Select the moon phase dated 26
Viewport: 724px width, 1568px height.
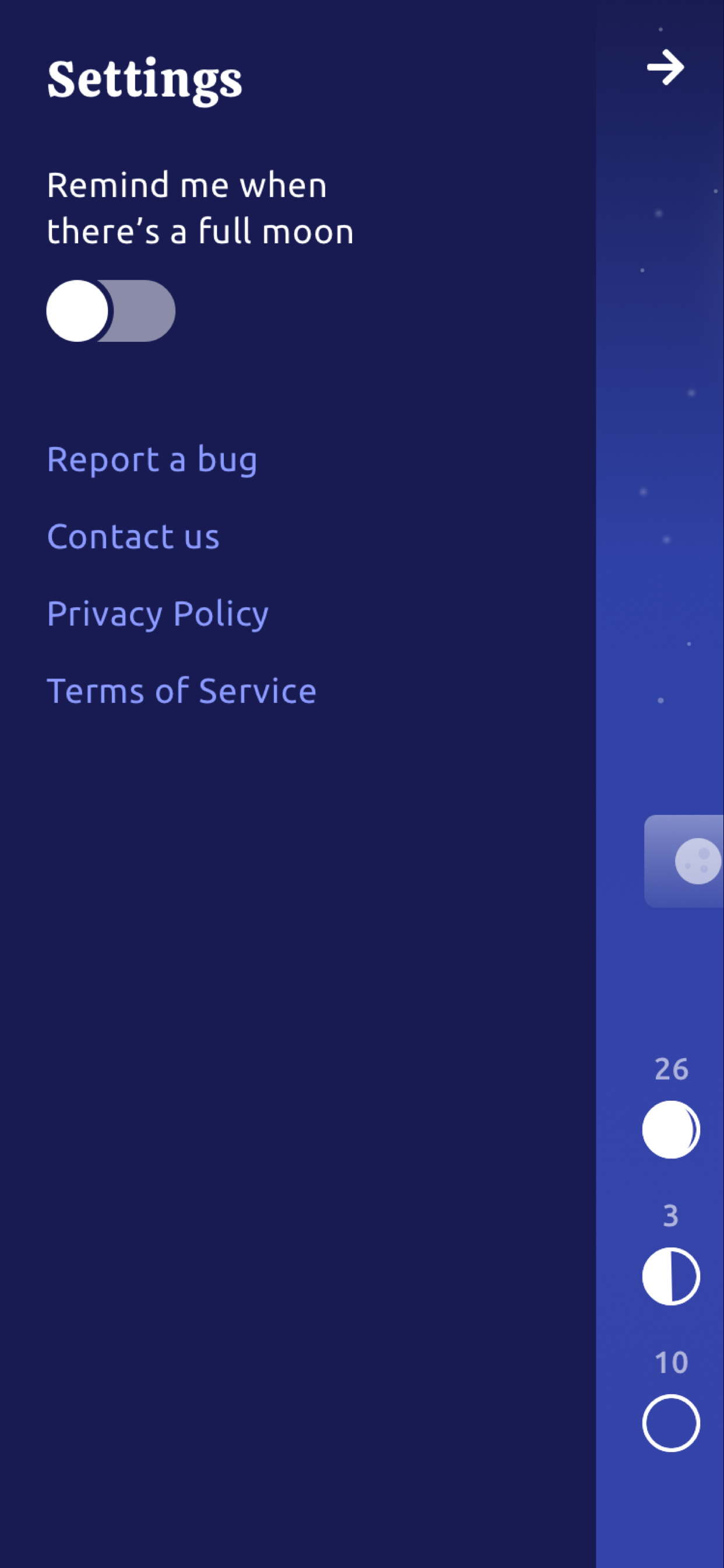[670, 1129]
